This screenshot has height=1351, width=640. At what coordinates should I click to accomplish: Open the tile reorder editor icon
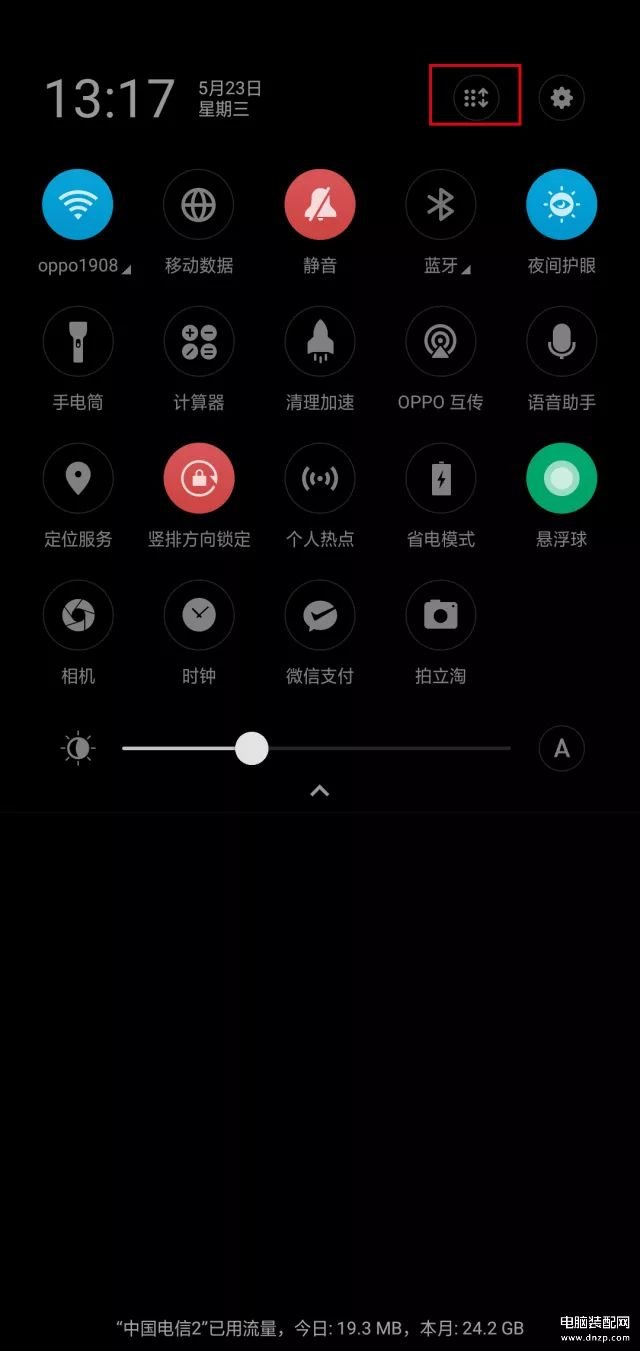point(476,97)
